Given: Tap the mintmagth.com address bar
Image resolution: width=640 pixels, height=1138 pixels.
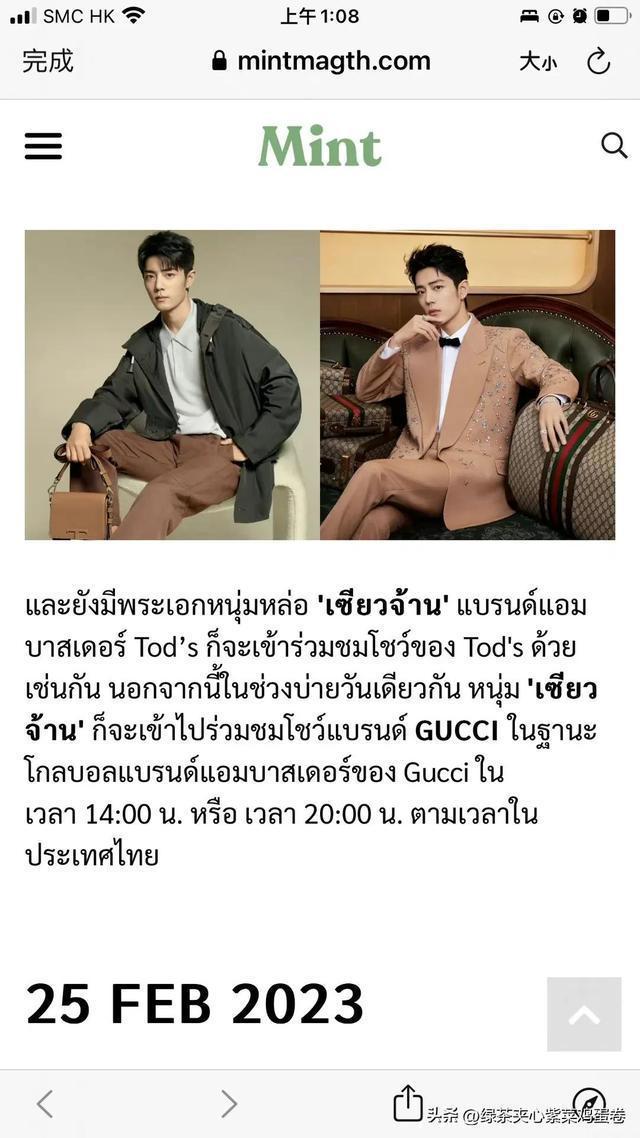Looking at the screenshot, I should click(x=322, y=61).
